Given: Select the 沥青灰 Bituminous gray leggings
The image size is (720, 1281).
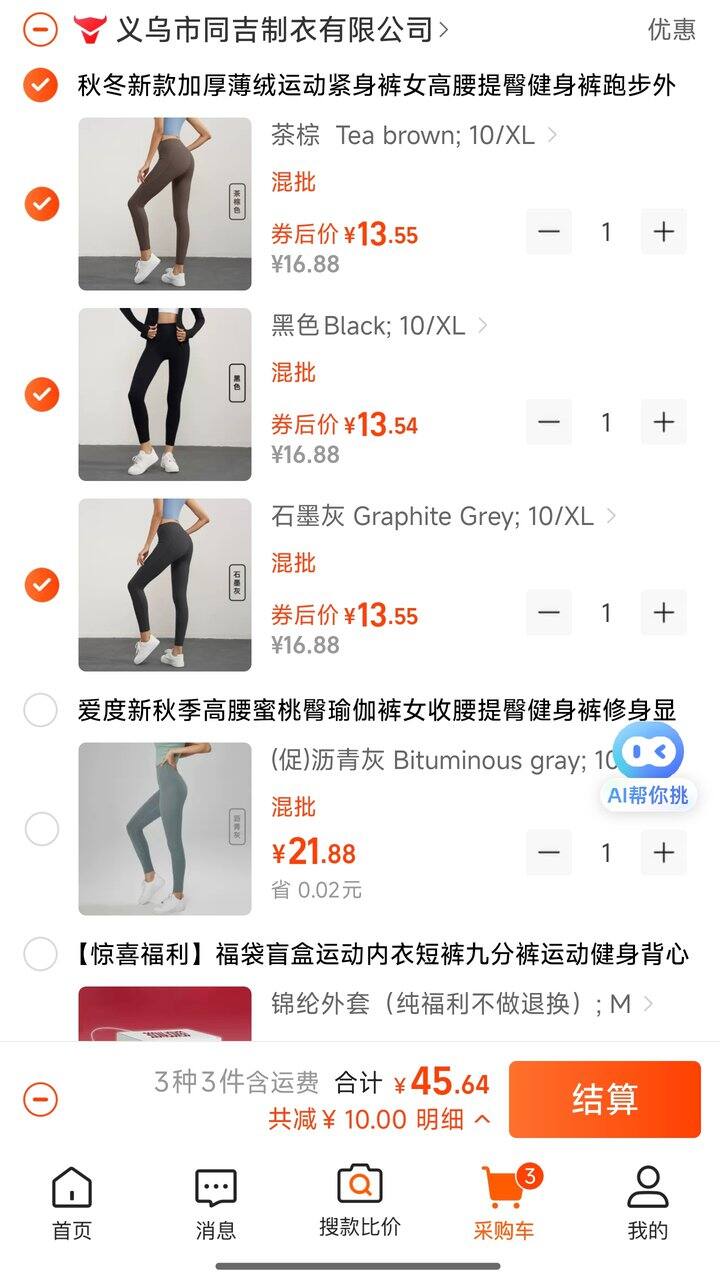Looking at the screenshot, I should tap(42, 828).
